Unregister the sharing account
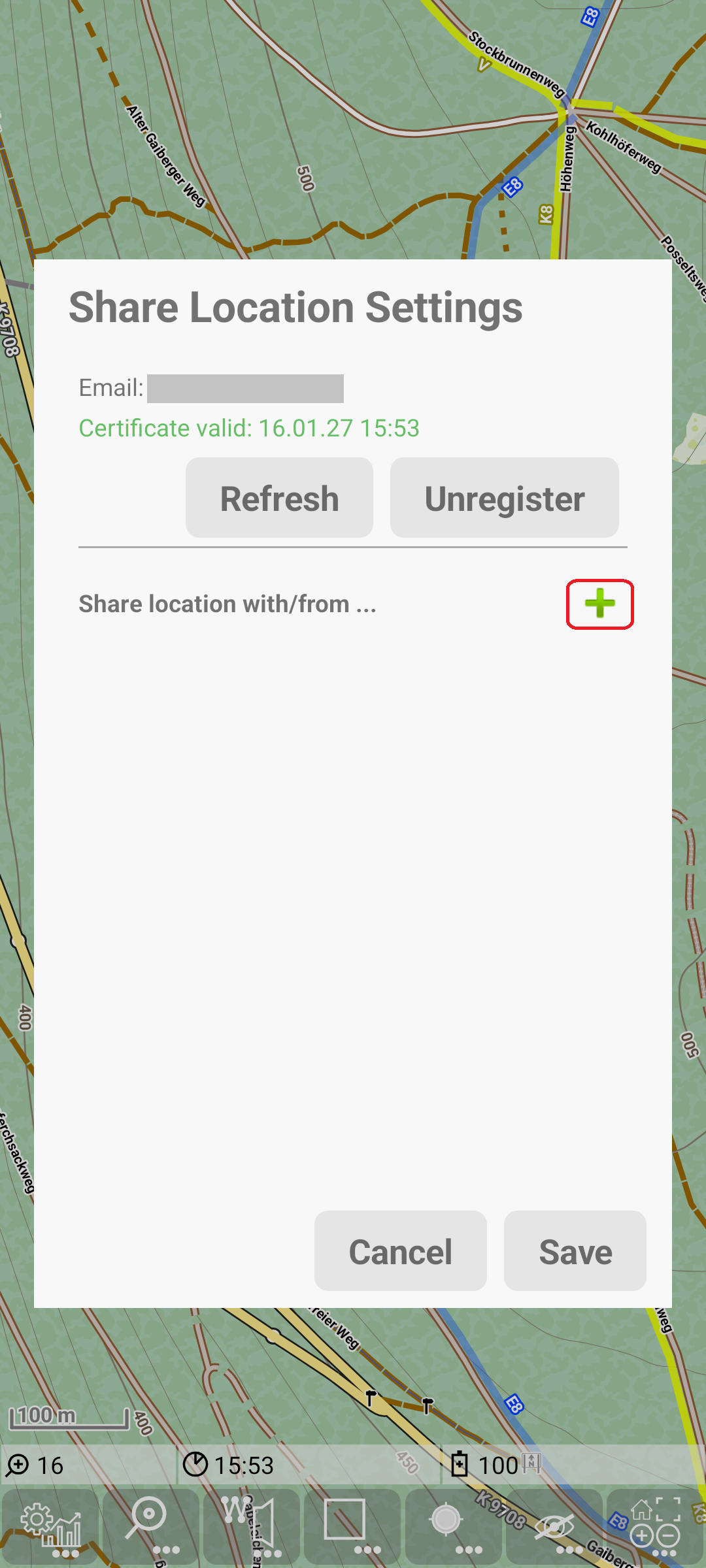The width and height of the screenshot is (706, 1568). pyautogui.click(x=504, y=498)
